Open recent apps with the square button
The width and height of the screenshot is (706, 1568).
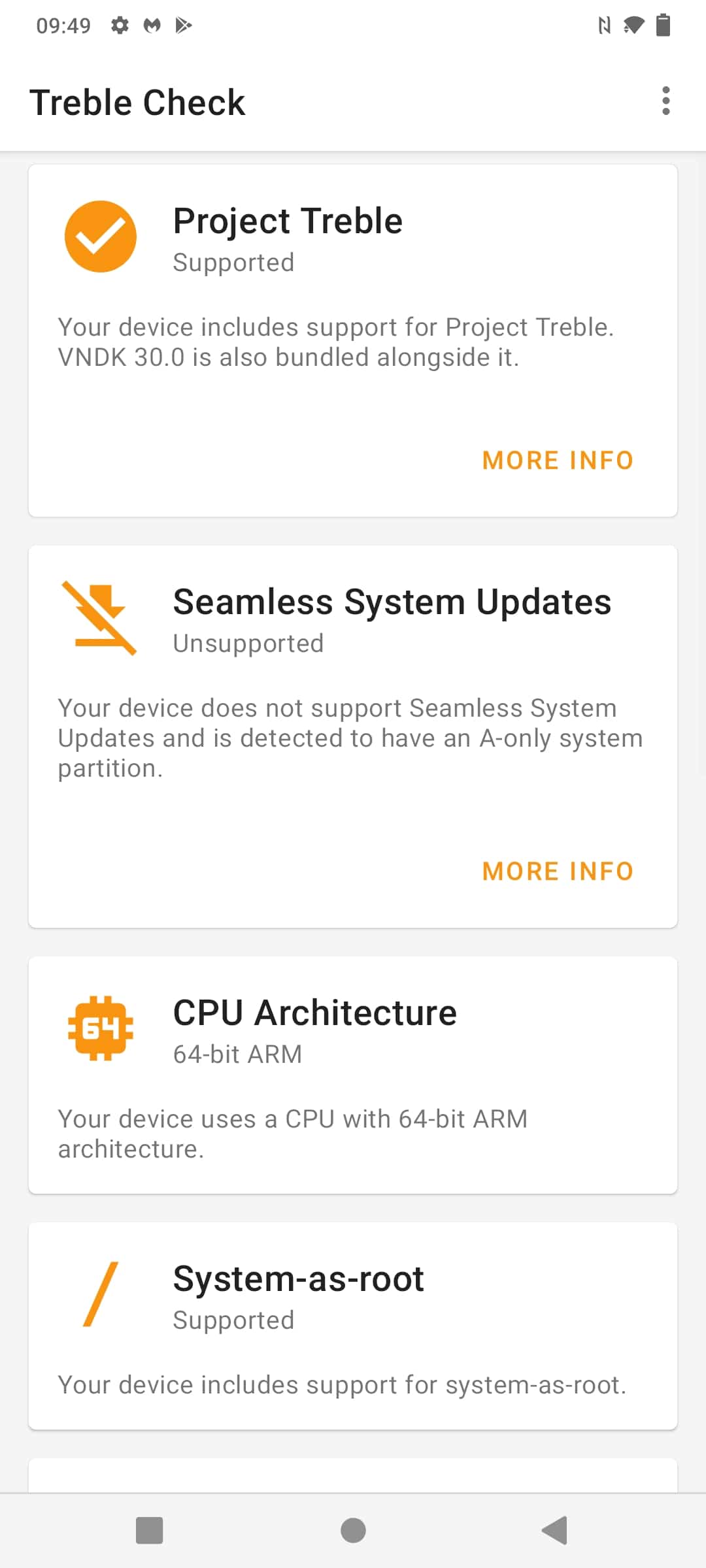point(149,1530)
